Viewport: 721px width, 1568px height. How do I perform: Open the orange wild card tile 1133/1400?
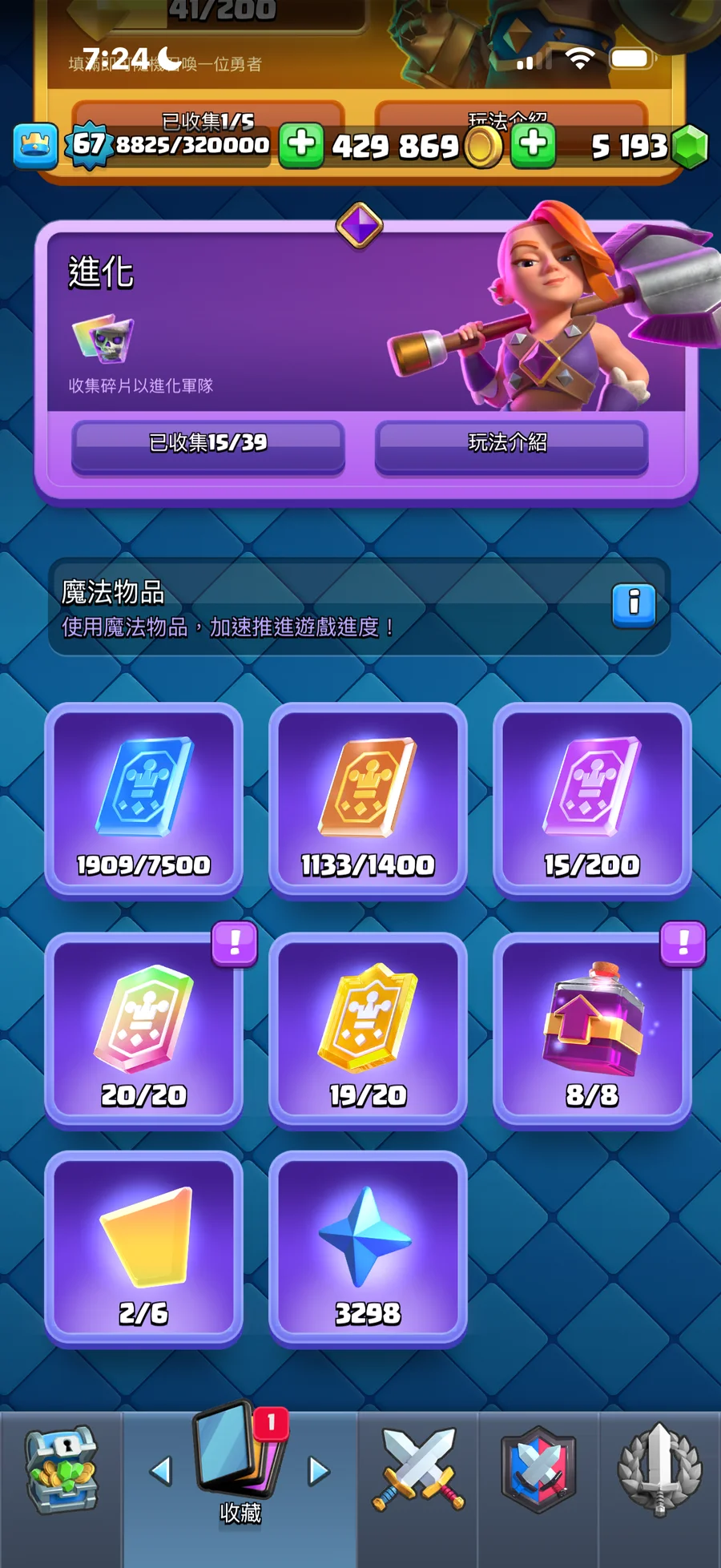[368, 800]
